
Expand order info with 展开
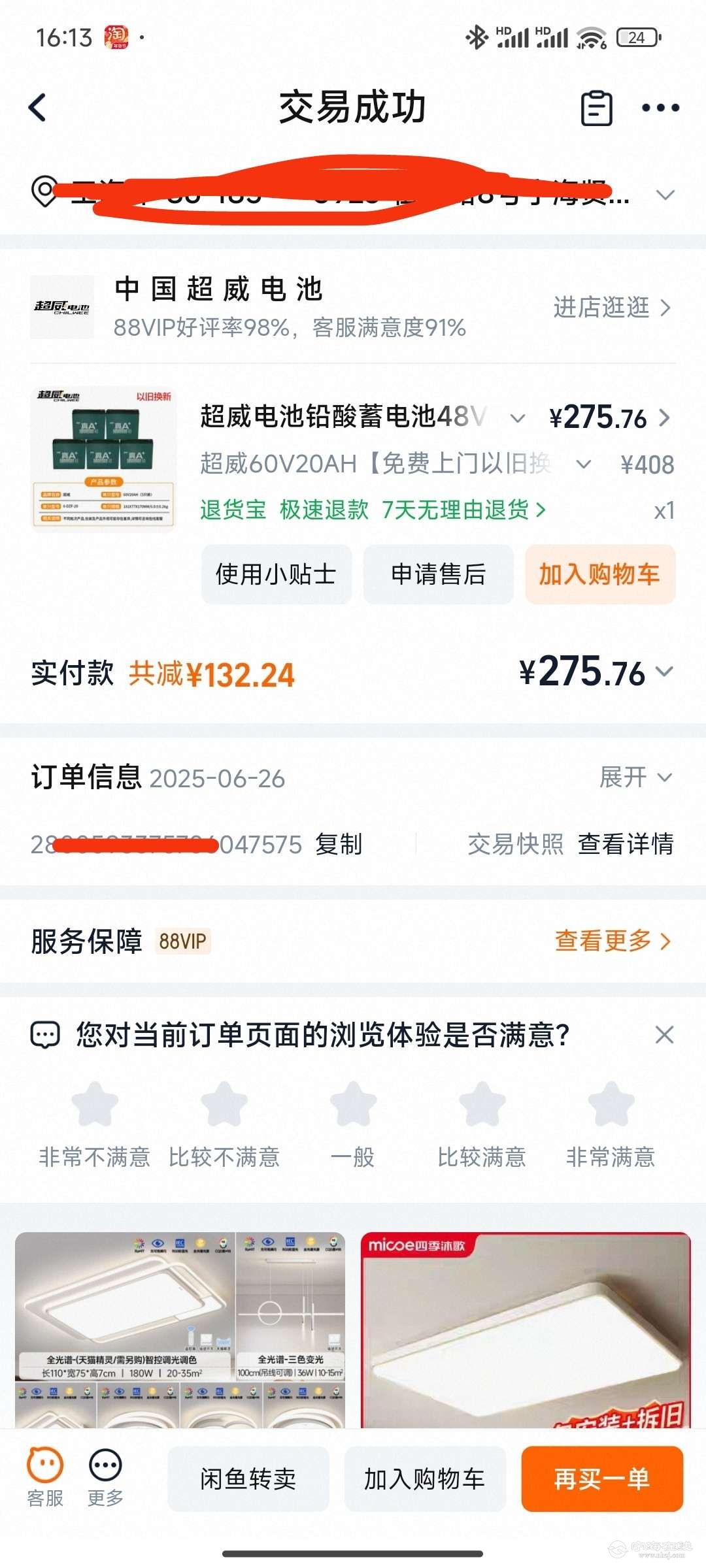point(635,777)
